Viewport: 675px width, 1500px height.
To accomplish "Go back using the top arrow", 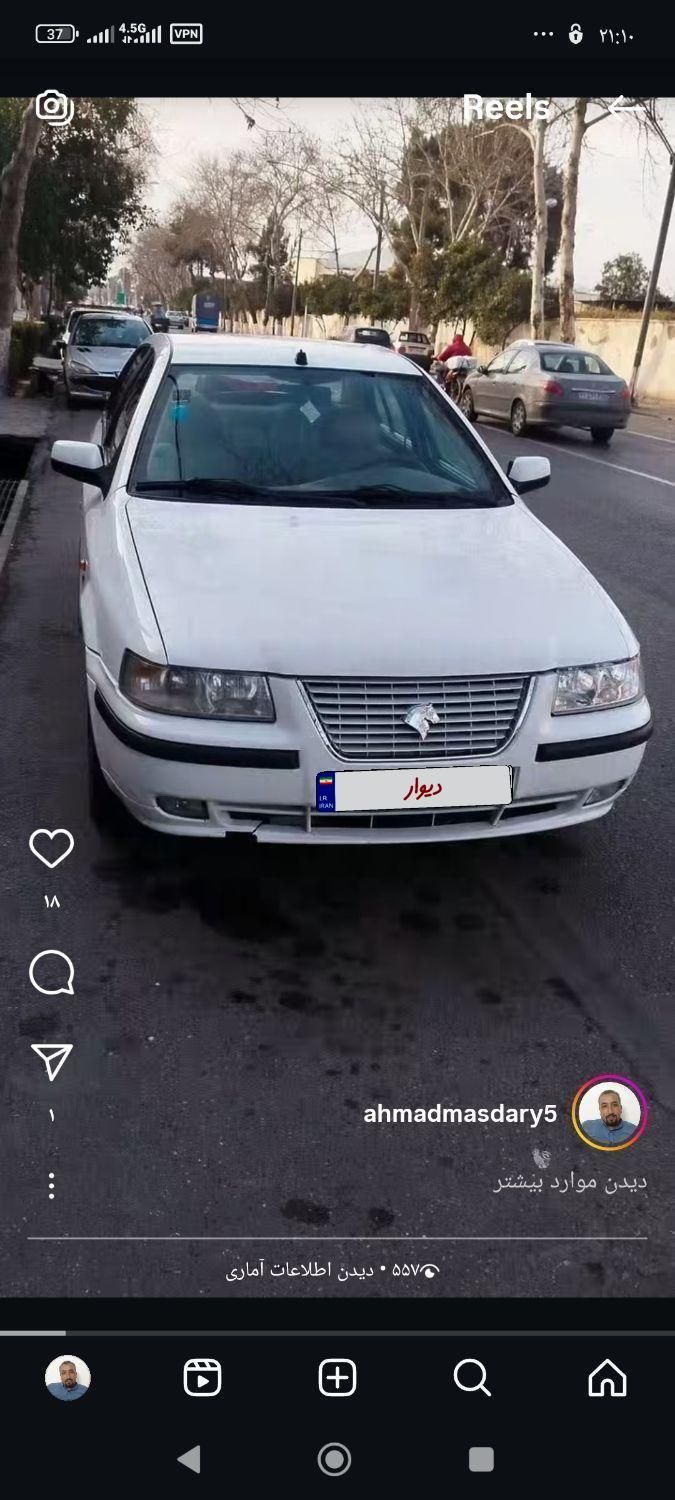I will click(x=626, y=107).
